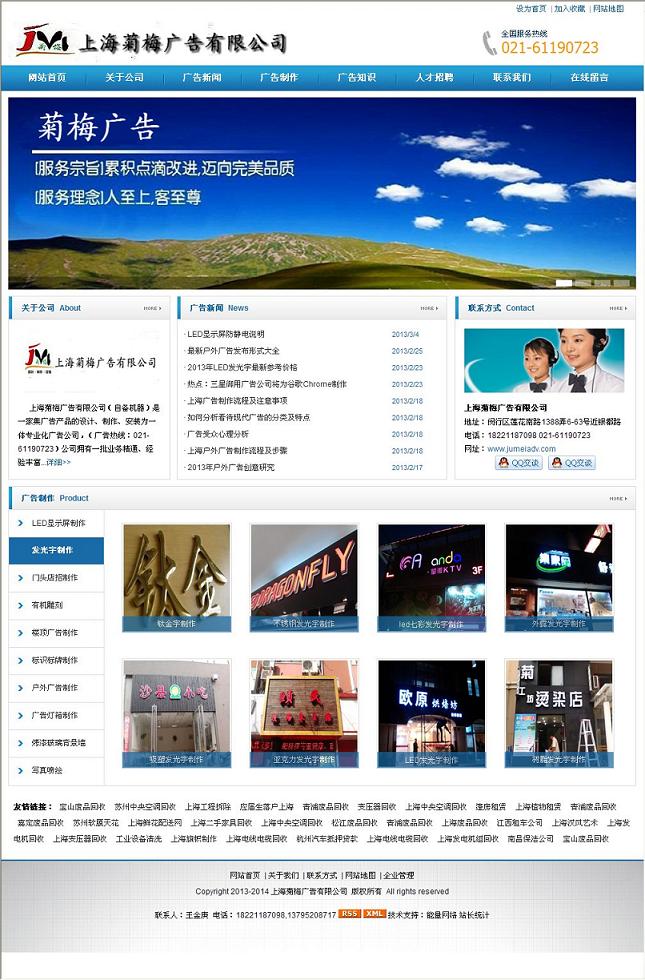Viewport: 645px width, 980px height.
Task: Tap the 设为首页 link at the top
Action: click(x=531, y=8)
